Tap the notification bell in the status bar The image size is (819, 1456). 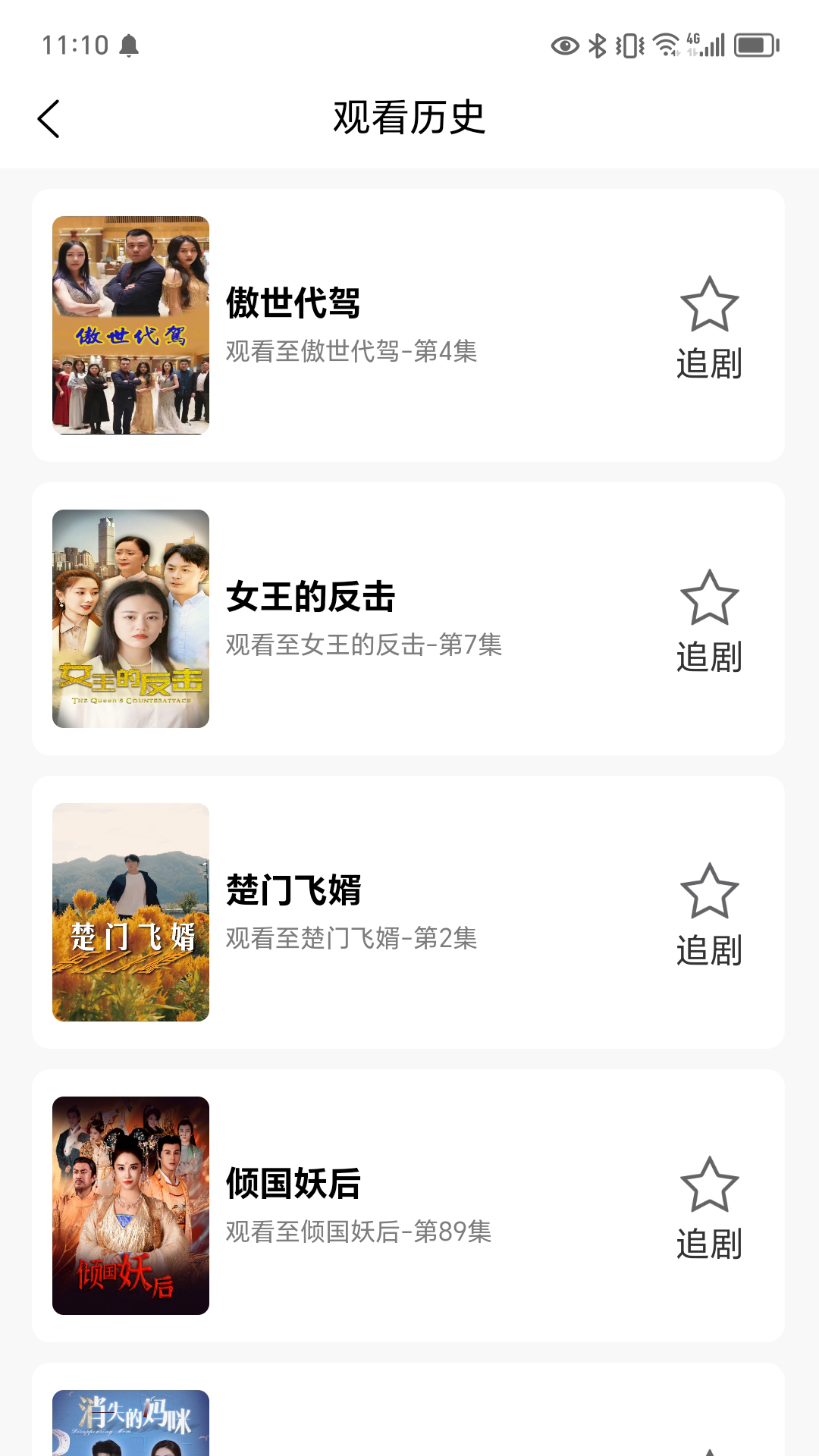pos(129,45)
